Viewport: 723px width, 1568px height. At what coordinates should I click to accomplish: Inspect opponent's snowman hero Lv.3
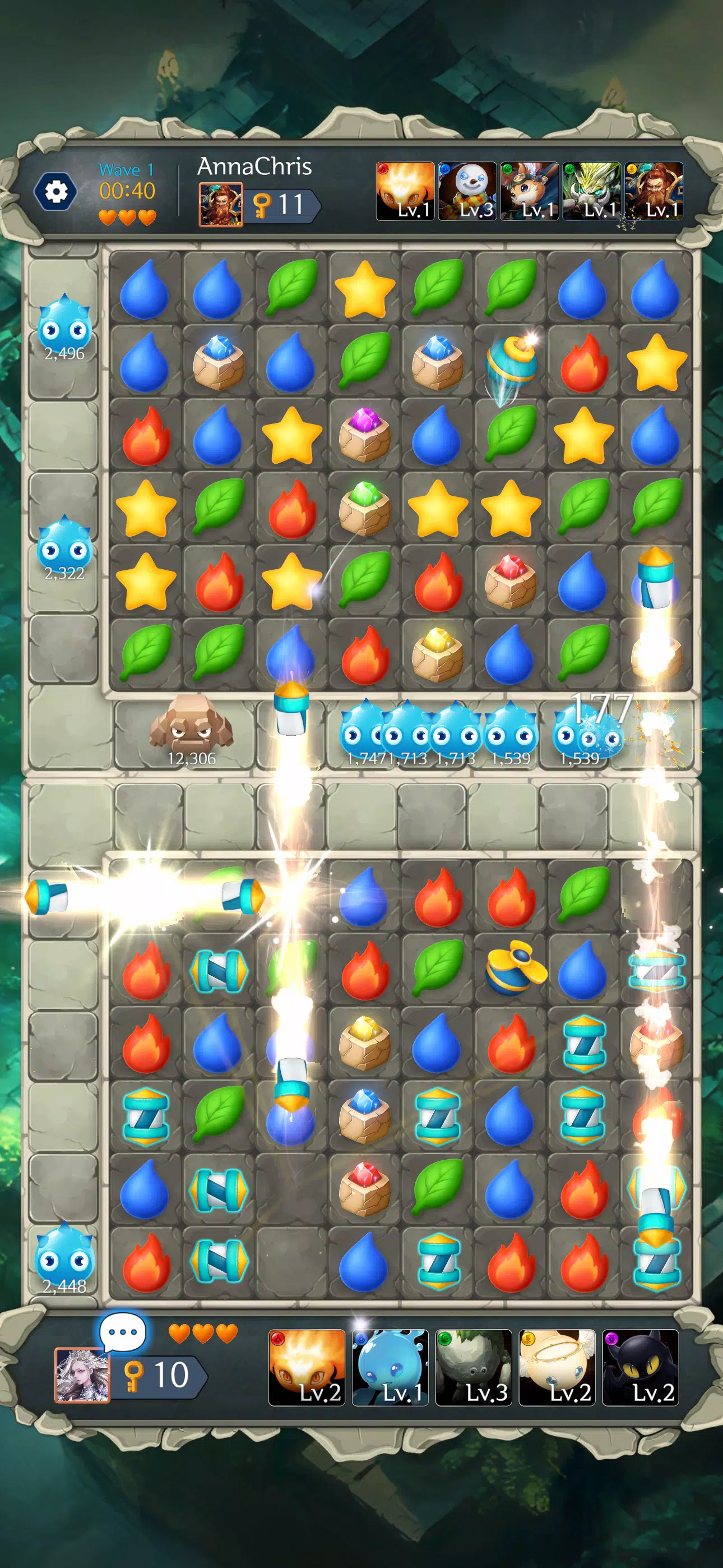point(467,191)
